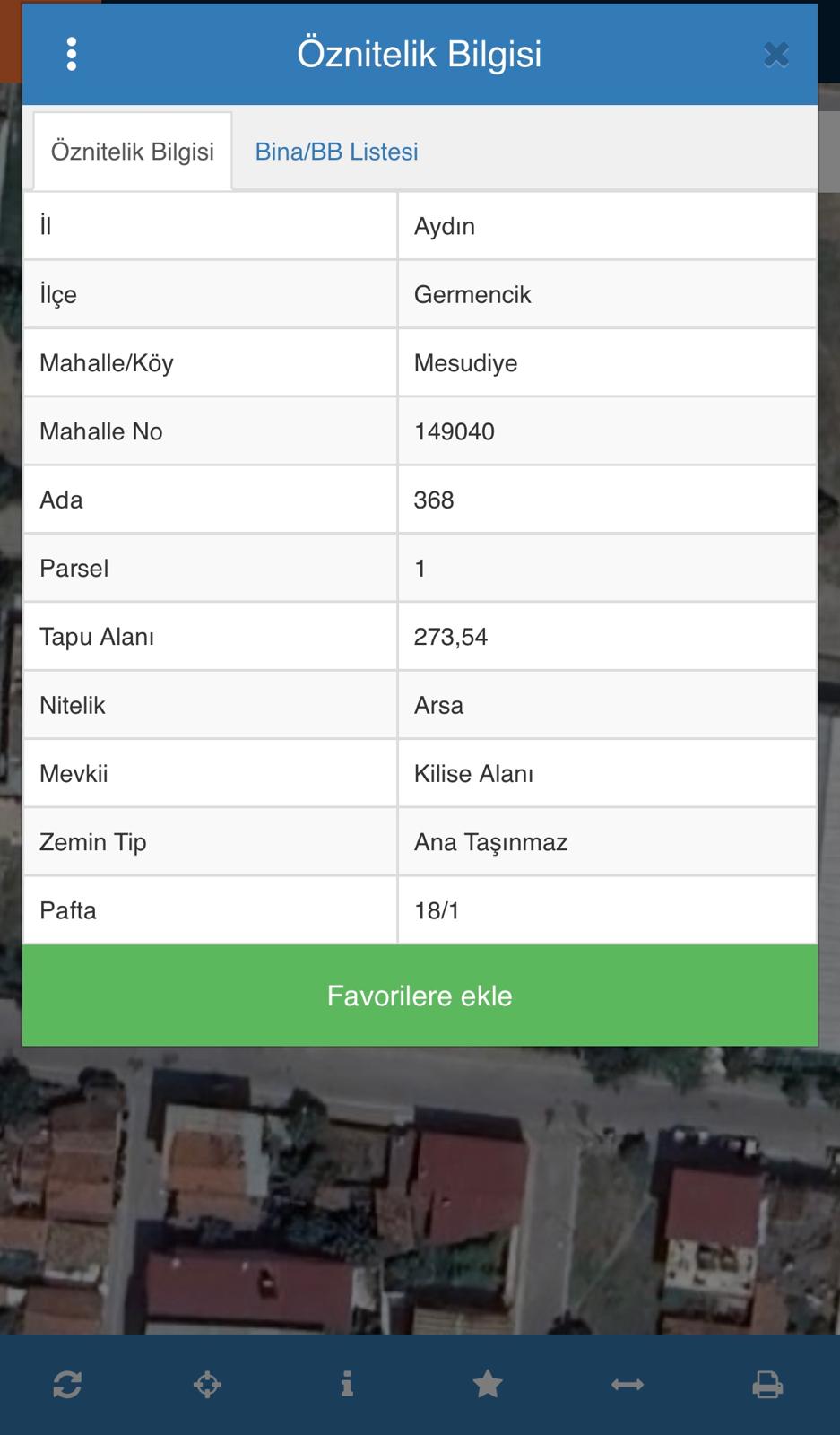Image resolution: width=840 pixels, height=1435 pixels.
Task: Select the Öznitelik Bilgisi tab
Action: [133, 152]
